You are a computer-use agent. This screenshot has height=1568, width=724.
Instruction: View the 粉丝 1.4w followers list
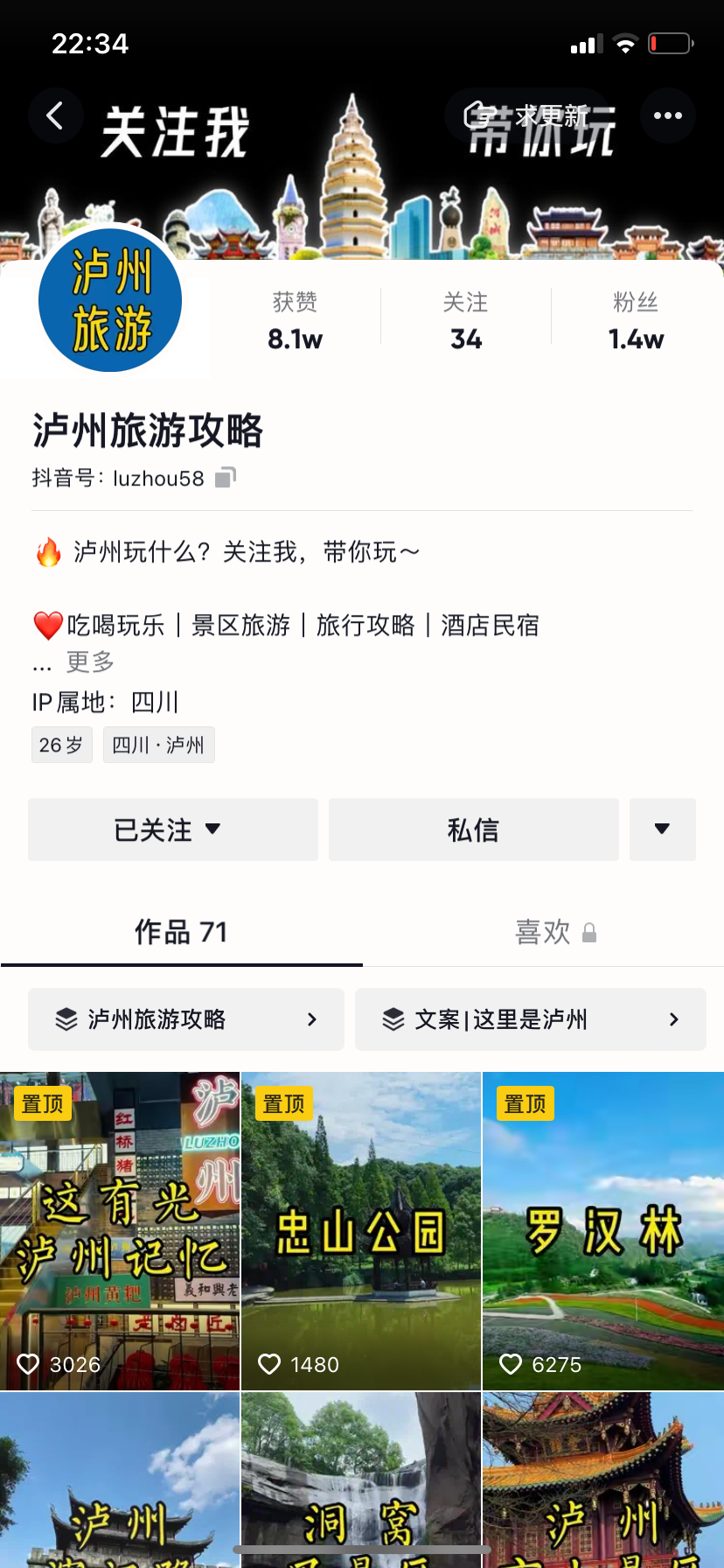point(636,320)
